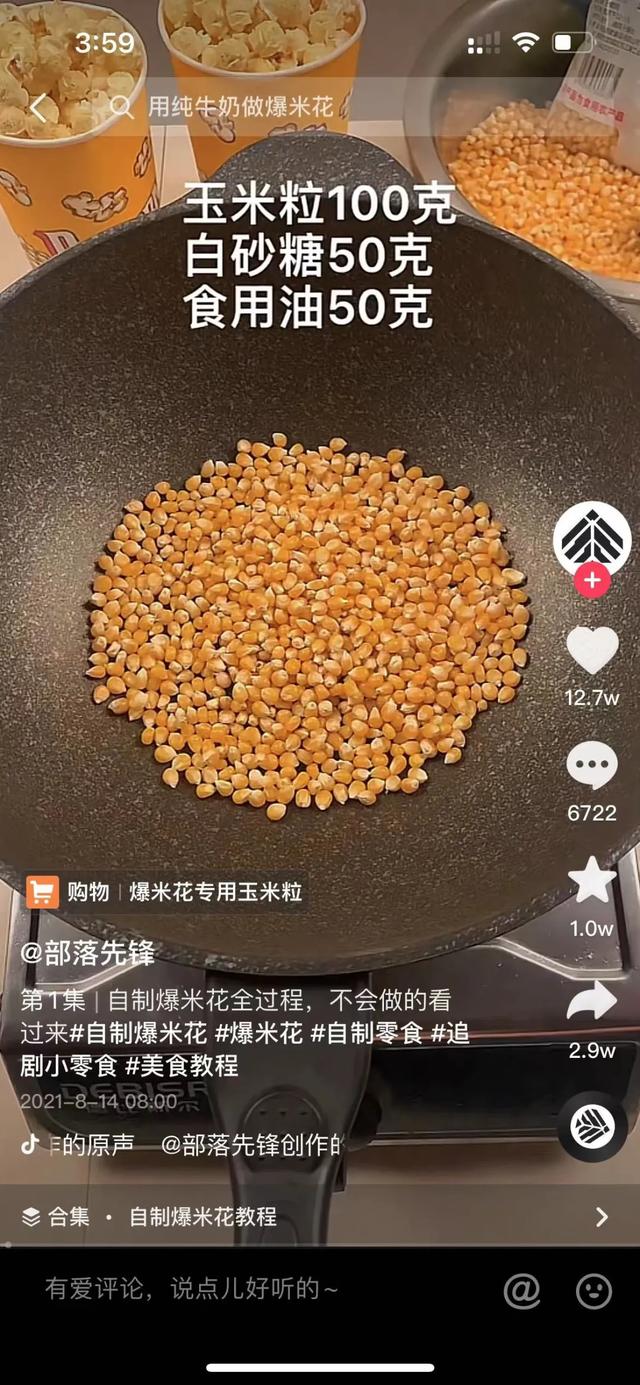The width and height of the screenshot is (640, 1385).
Task: Open the spinning music disc
Action: pyautogui.click(x=592, y=1126)
